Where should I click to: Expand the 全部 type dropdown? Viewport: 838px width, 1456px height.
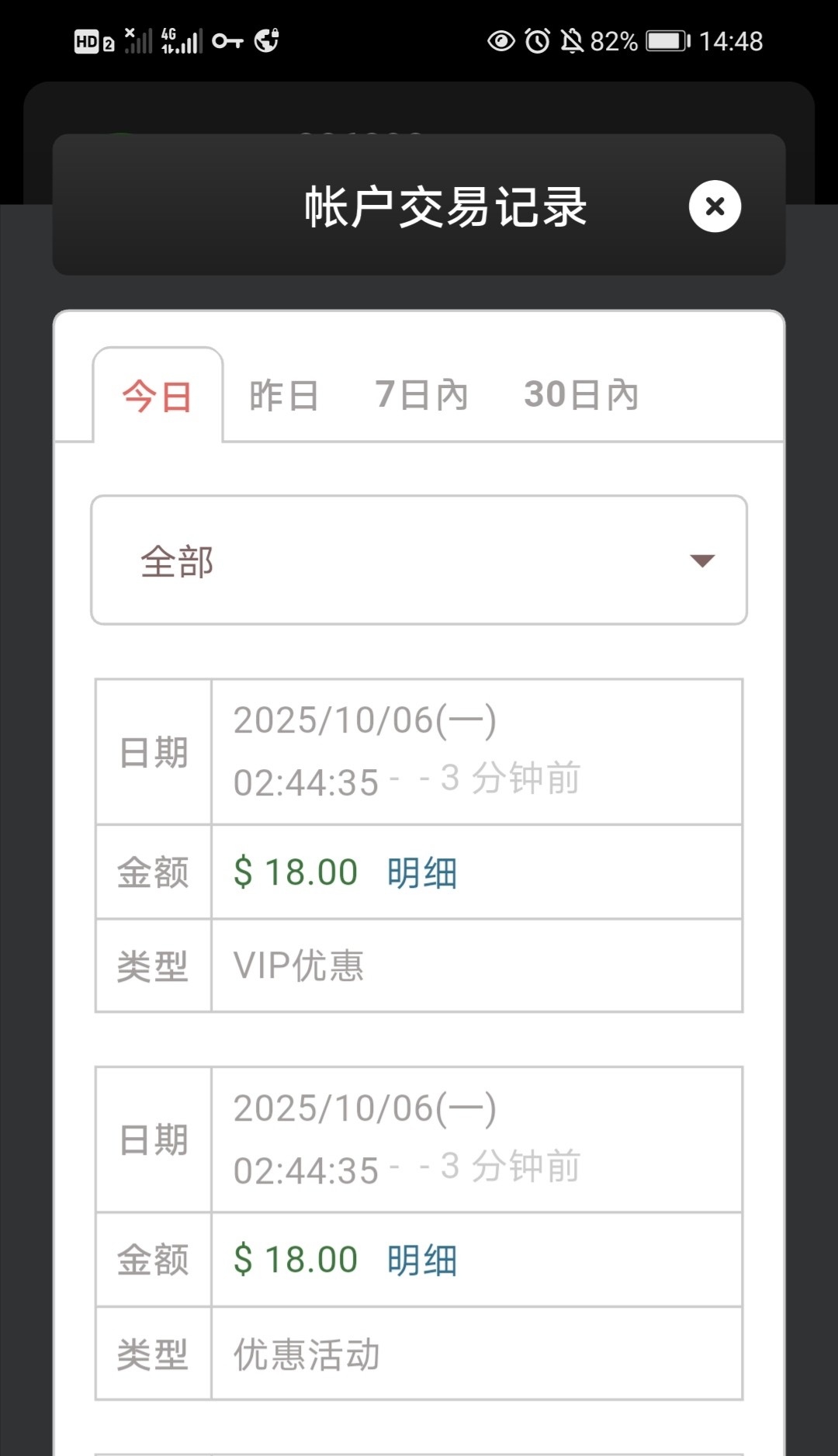(x=419, y=560)
